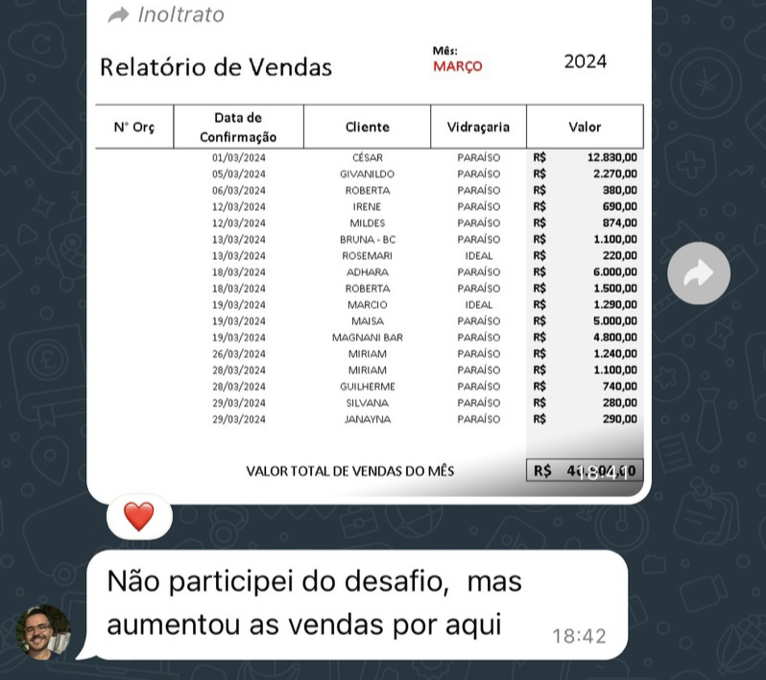Forward the sales report image message
This screenshot has width=766, height=680.
pyautogui.click(x=698, y=273)
